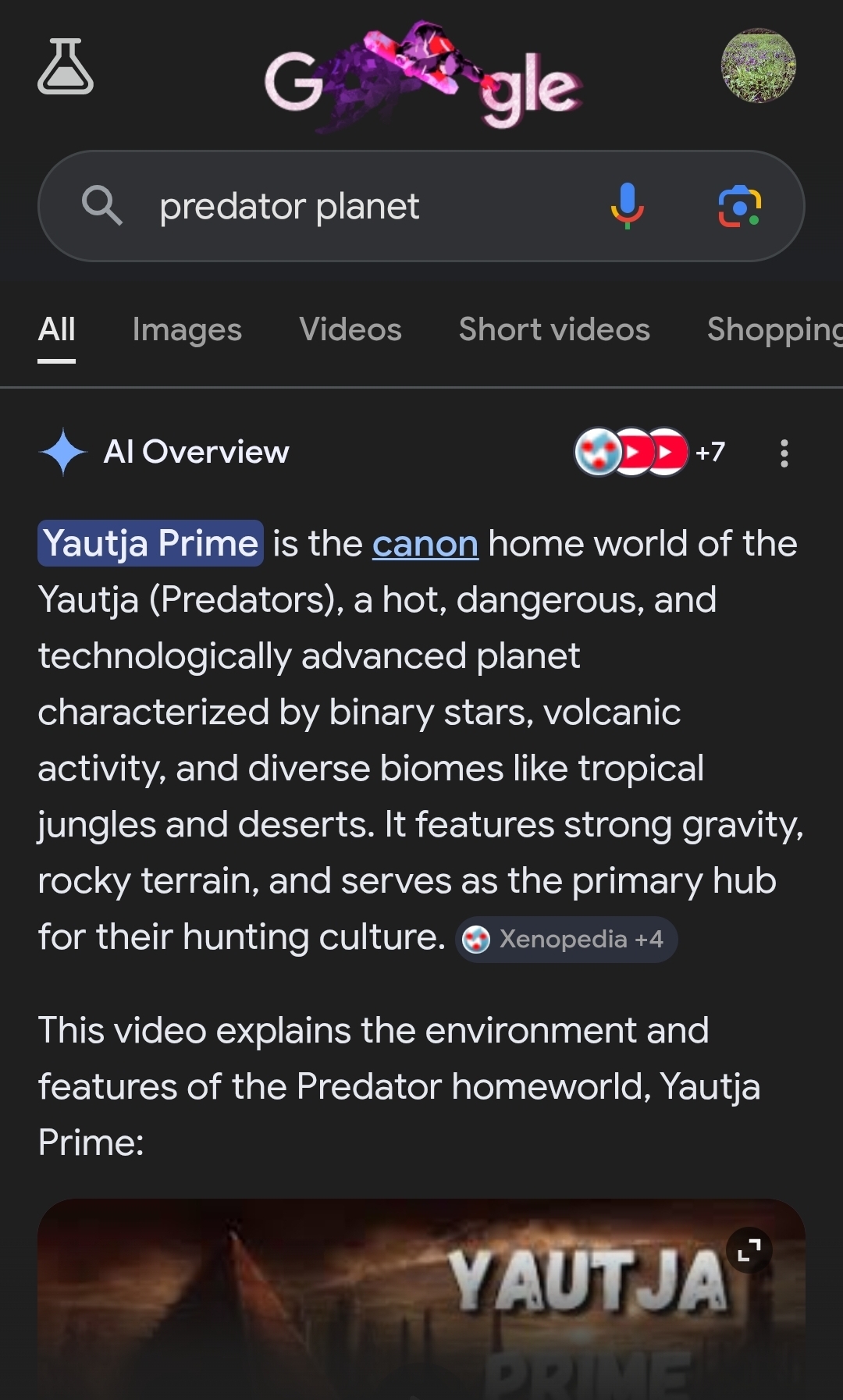Switch to the Short videos tab
Screen dimensions: 843x1400
(x=554, y=329)
